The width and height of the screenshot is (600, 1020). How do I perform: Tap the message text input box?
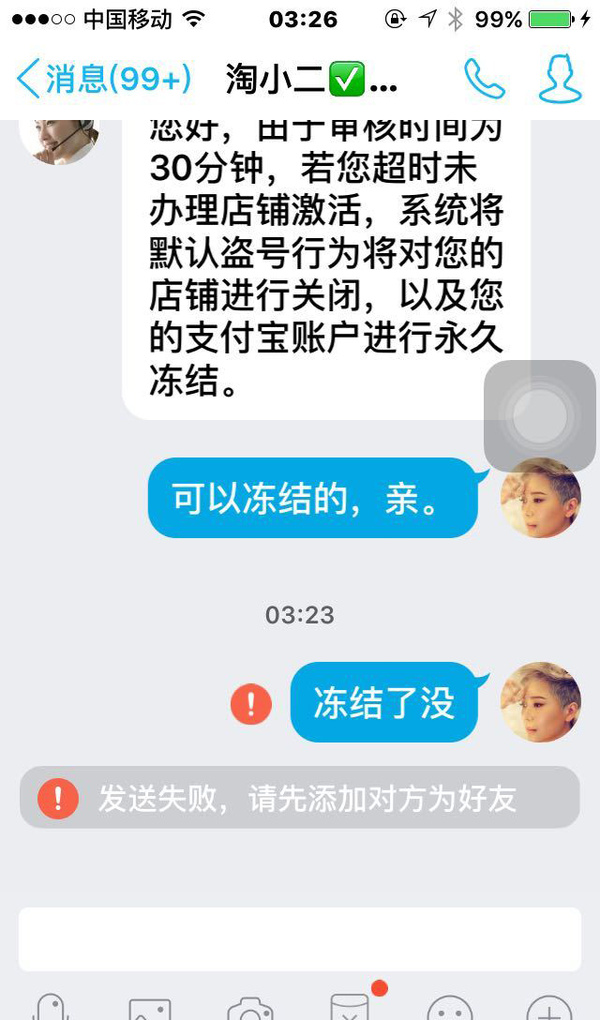pos(300,938)
